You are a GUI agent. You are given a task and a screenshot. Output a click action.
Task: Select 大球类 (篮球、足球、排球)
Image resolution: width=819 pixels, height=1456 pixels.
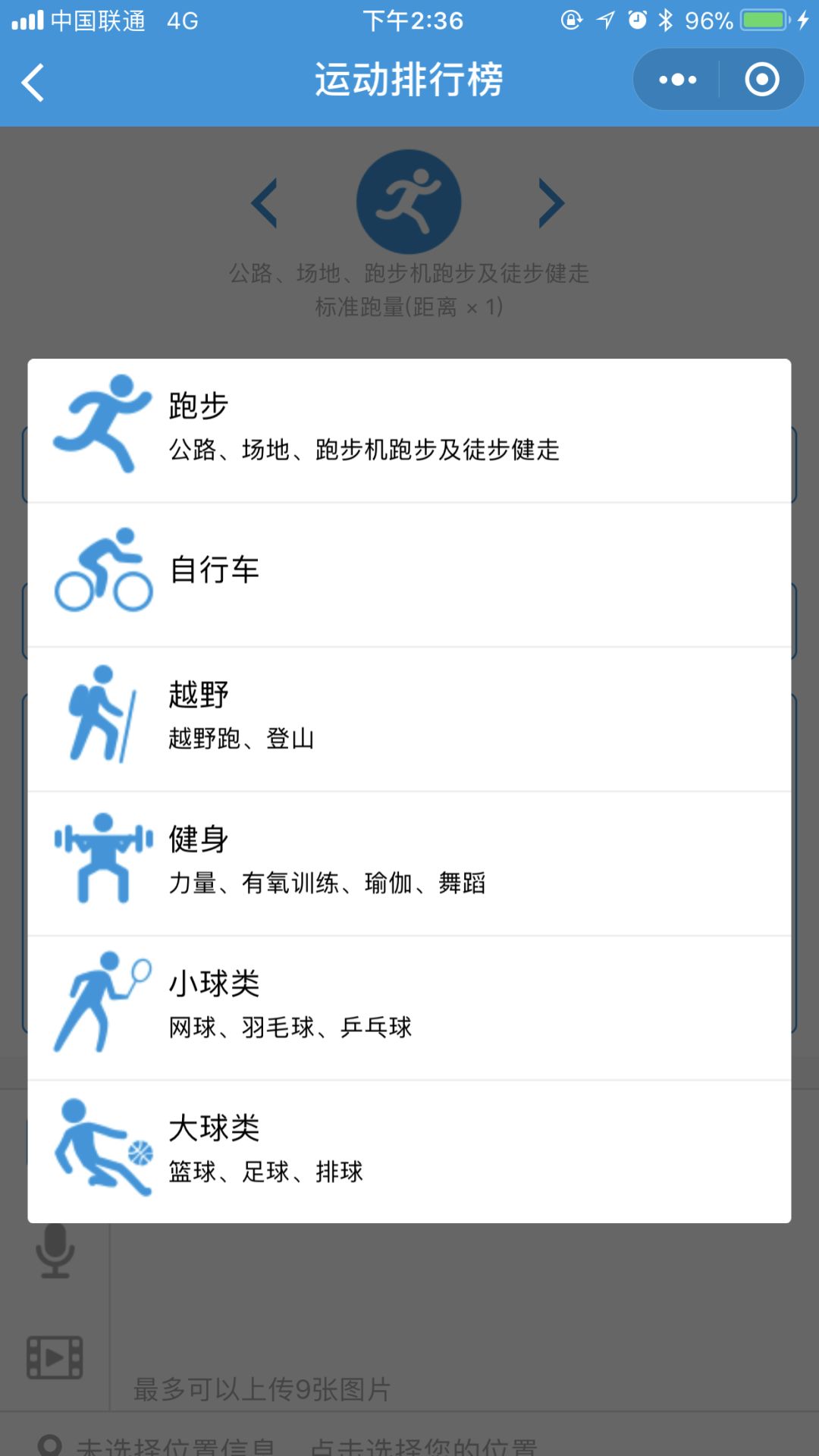pos(409,1150)
